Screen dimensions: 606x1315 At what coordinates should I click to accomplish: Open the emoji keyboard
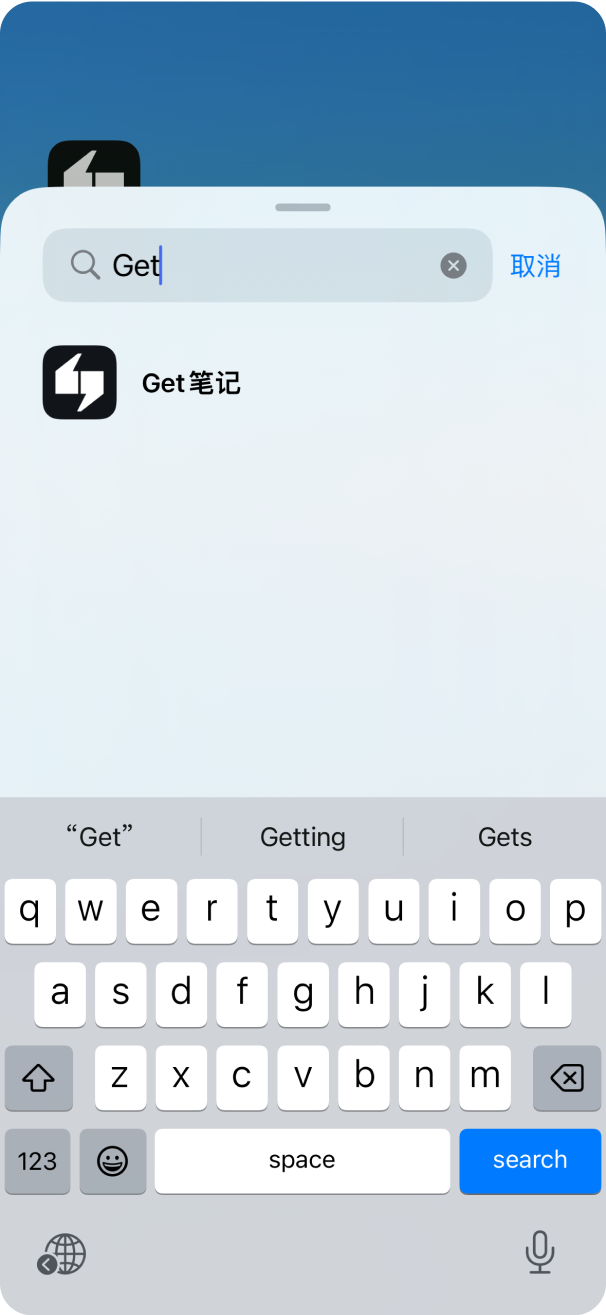[112, 1160]
